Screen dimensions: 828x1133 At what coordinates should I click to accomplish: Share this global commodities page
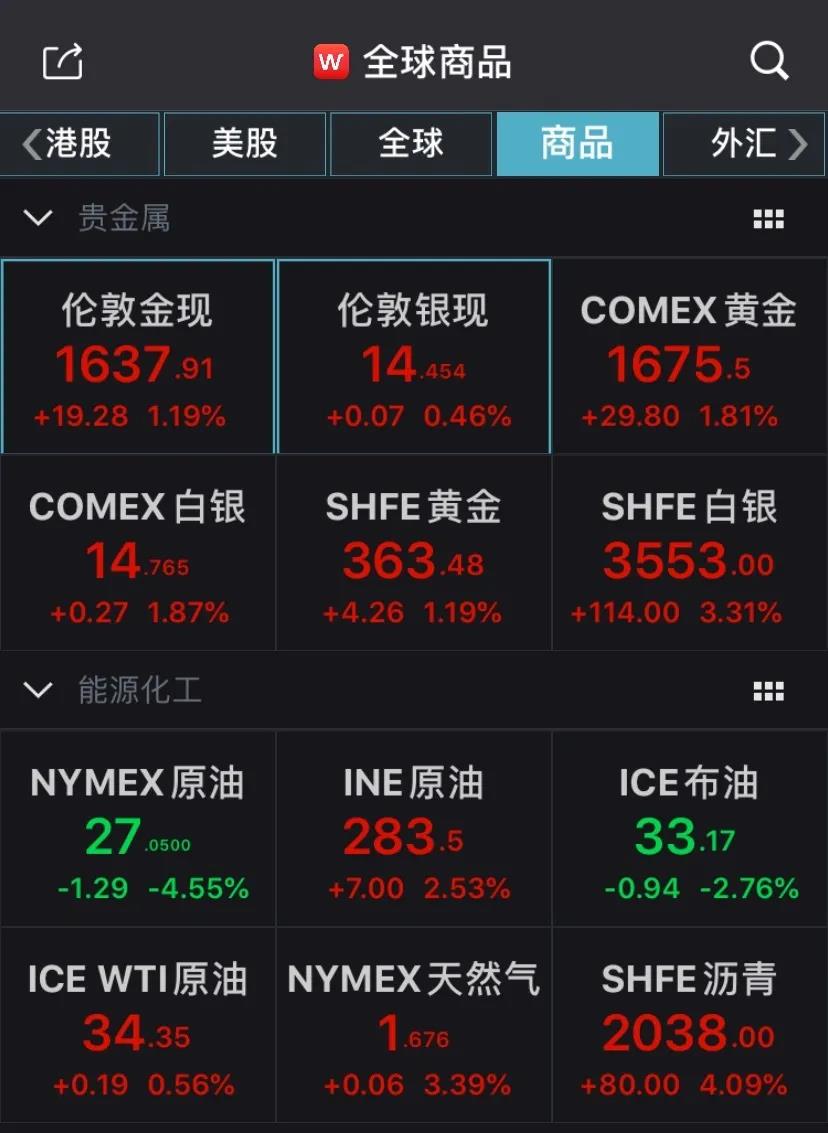(62, 63)
